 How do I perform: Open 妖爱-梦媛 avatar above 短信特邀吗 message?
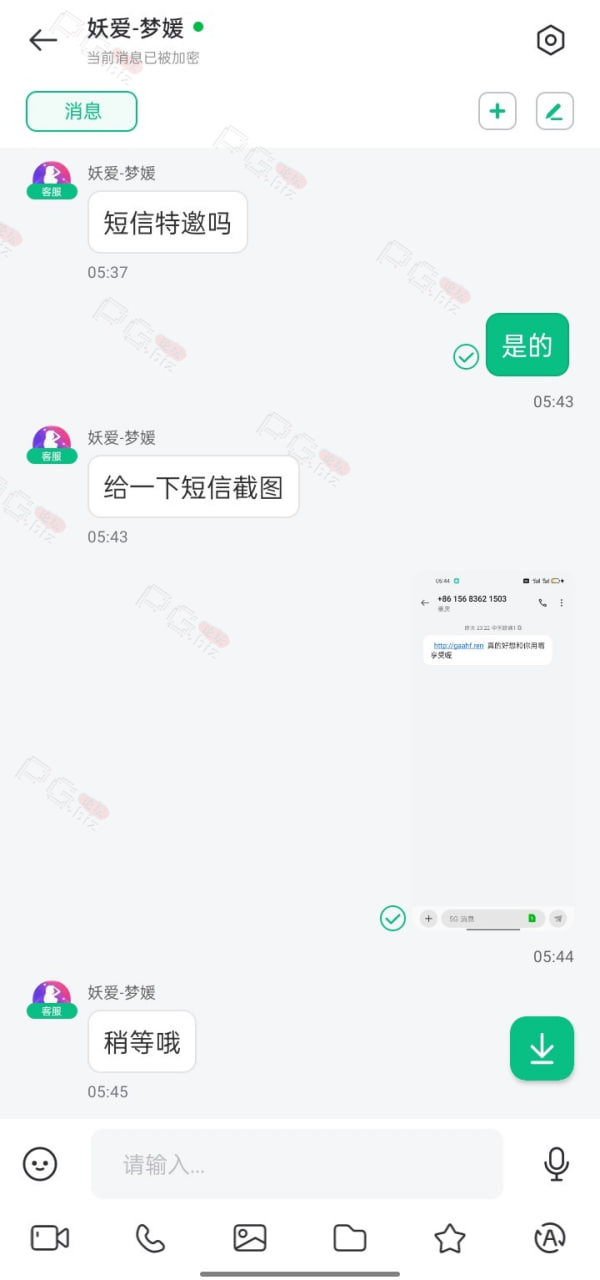[x=51, y=180]
